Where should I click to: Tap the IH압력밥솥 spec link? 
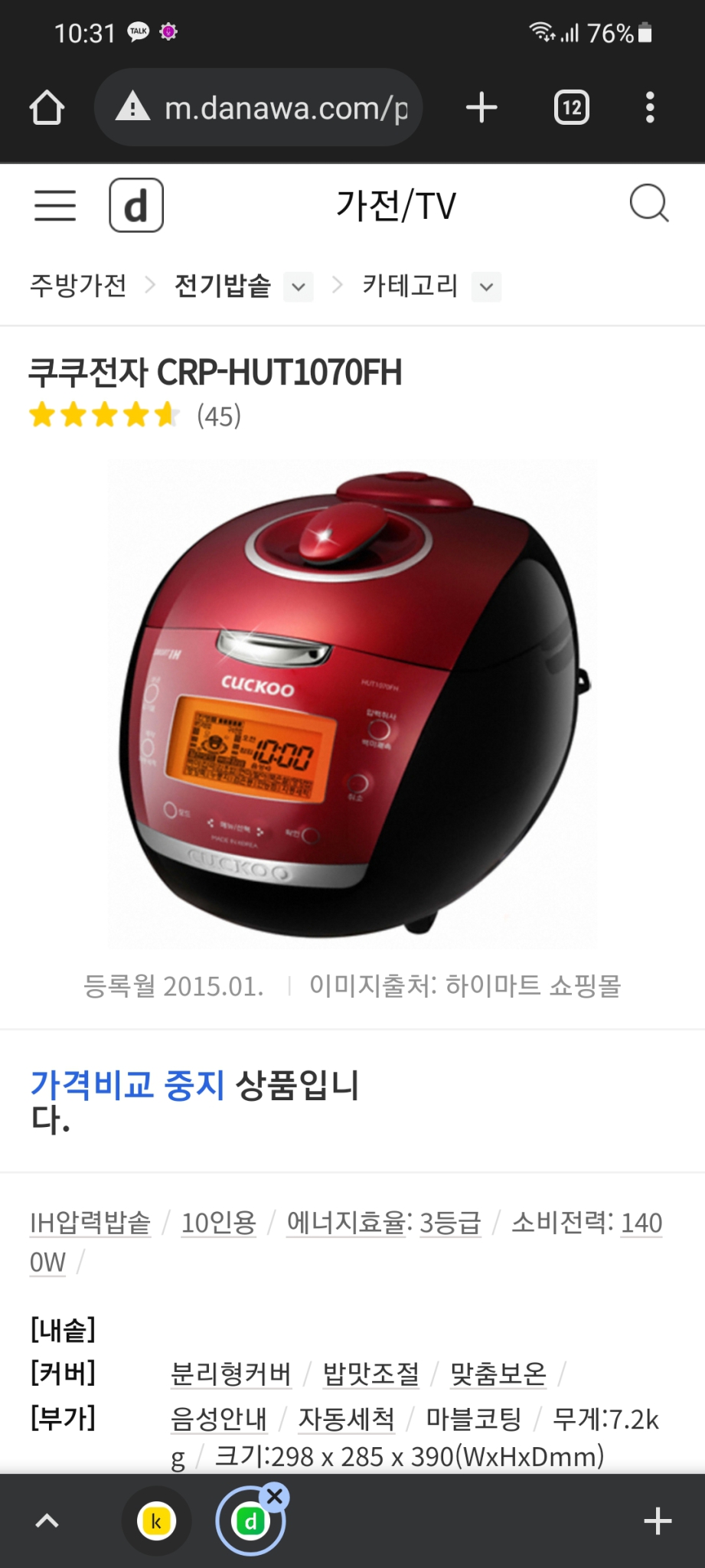click(92, 1223)
